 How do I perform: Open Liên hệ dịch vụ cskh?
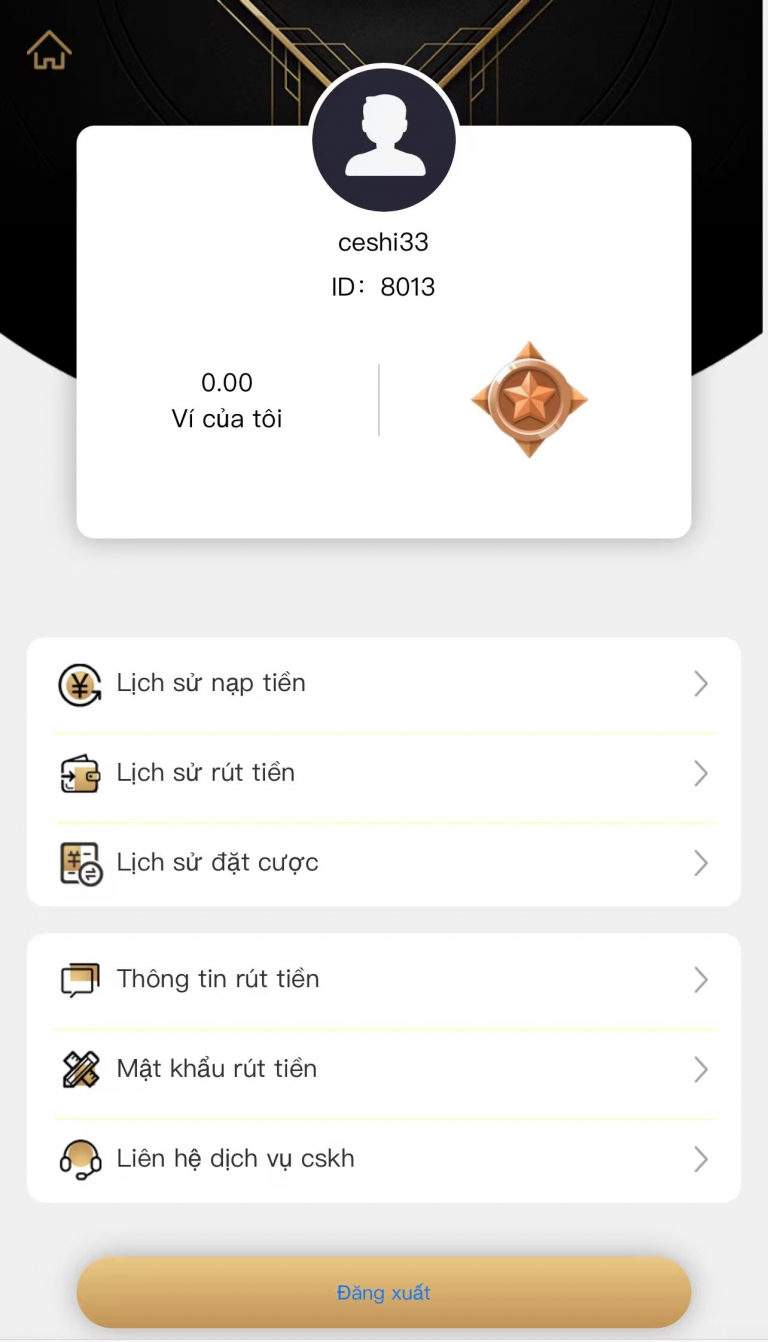tap(383, 1159)
